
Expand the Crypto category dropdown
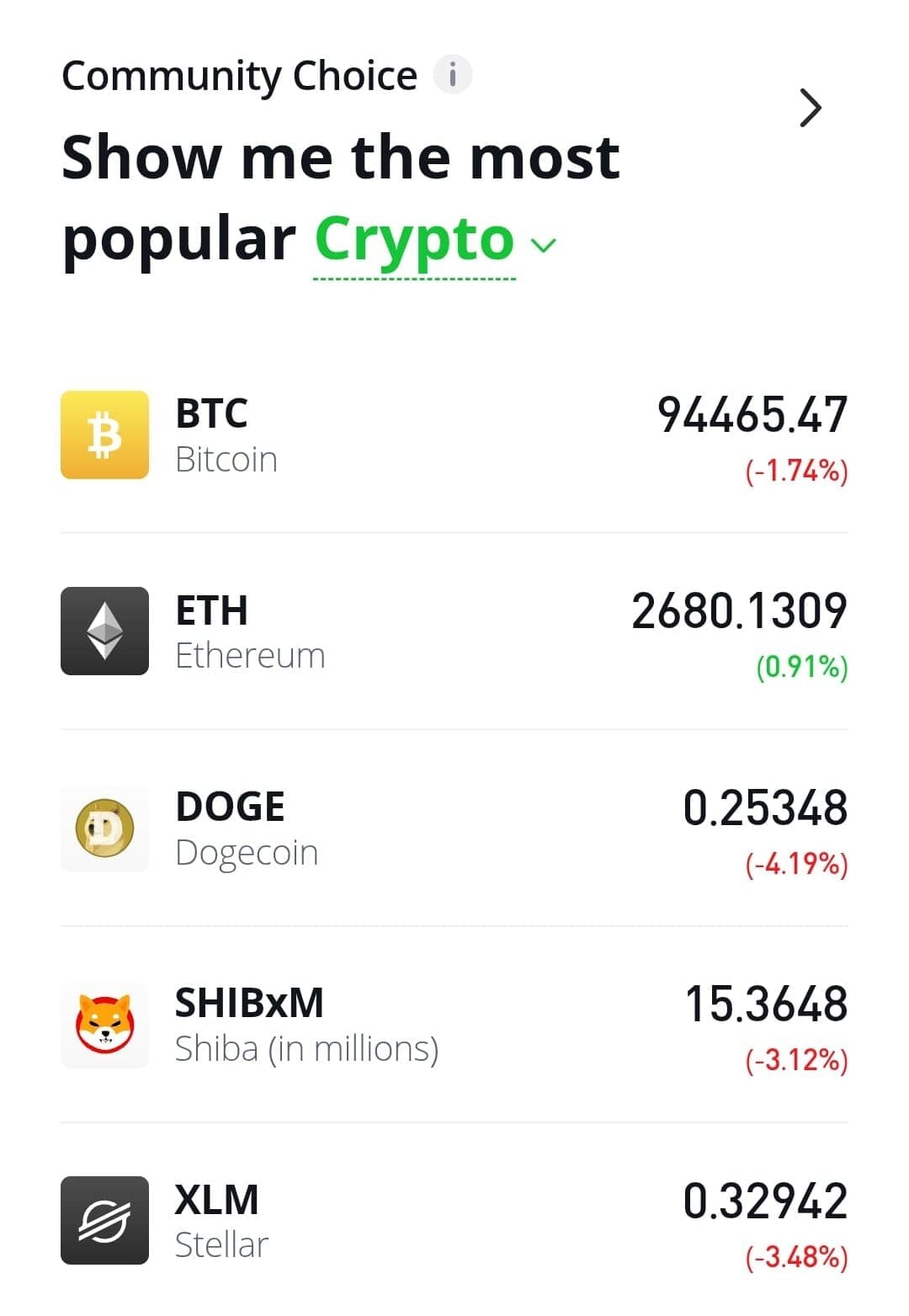(x=433, y=242)
